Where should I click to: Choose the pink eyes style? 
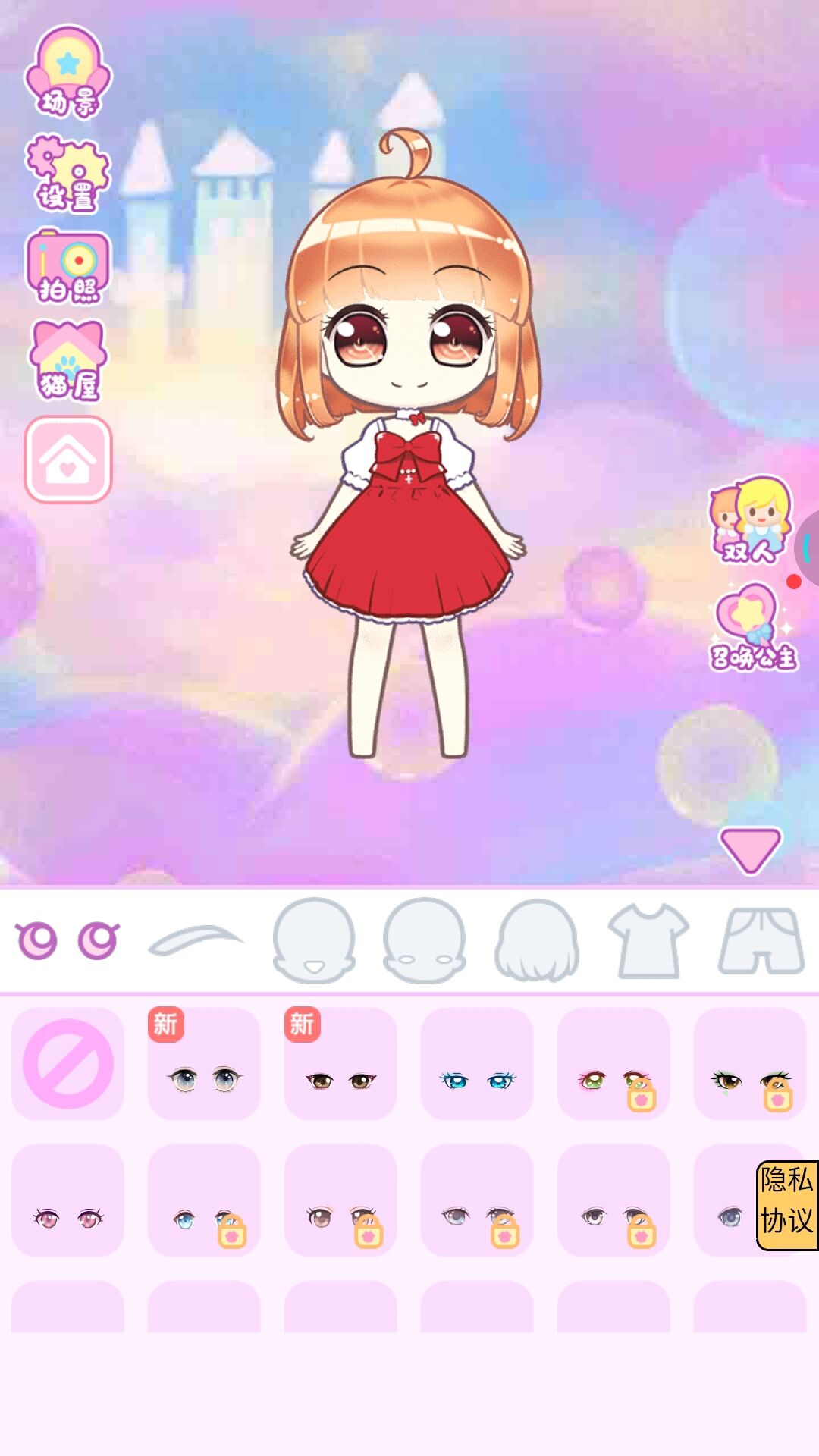(x=67, y=1200)
